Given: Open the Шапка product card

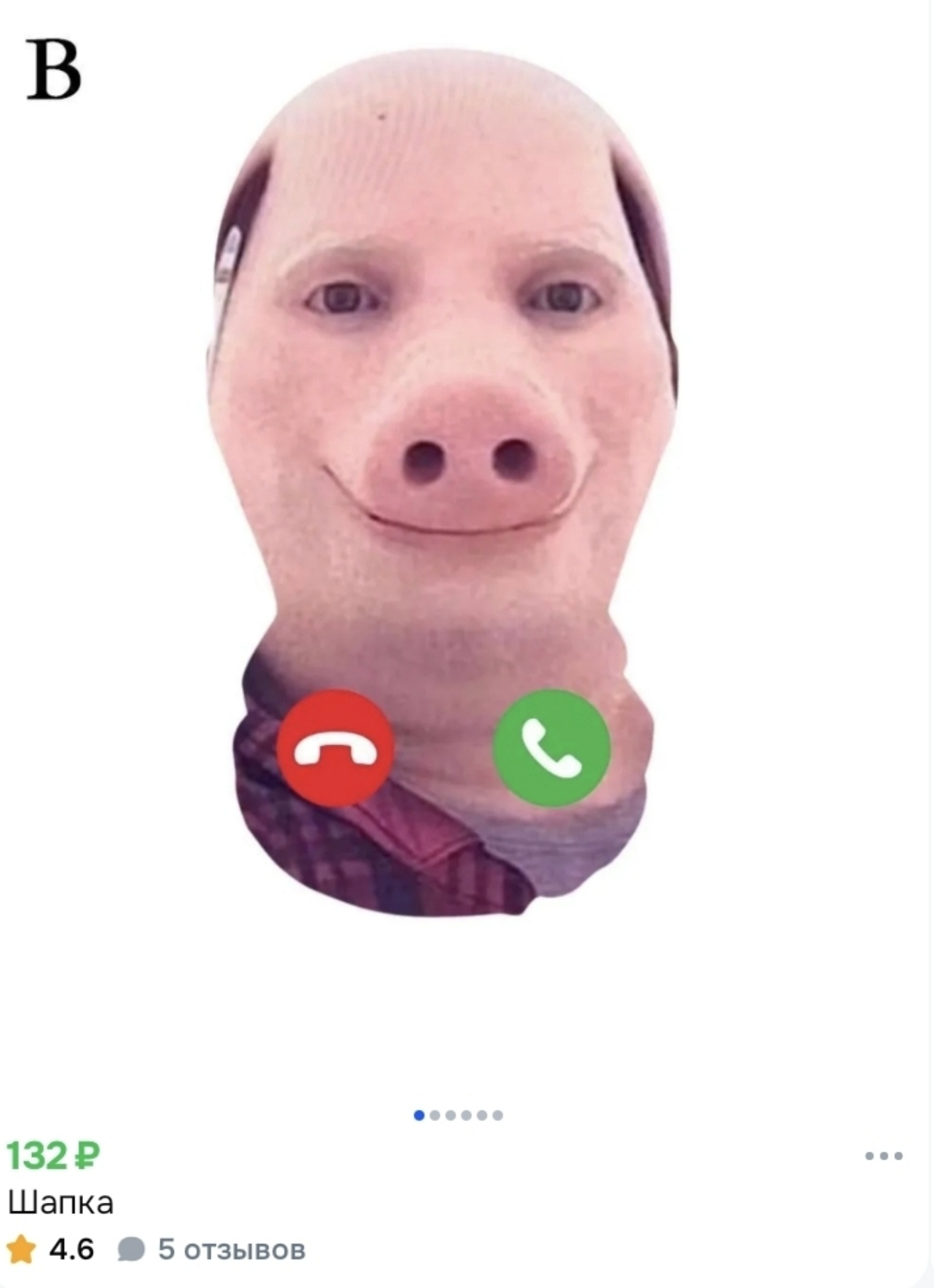Looking at the screenshot, I should click(60, 1203).
